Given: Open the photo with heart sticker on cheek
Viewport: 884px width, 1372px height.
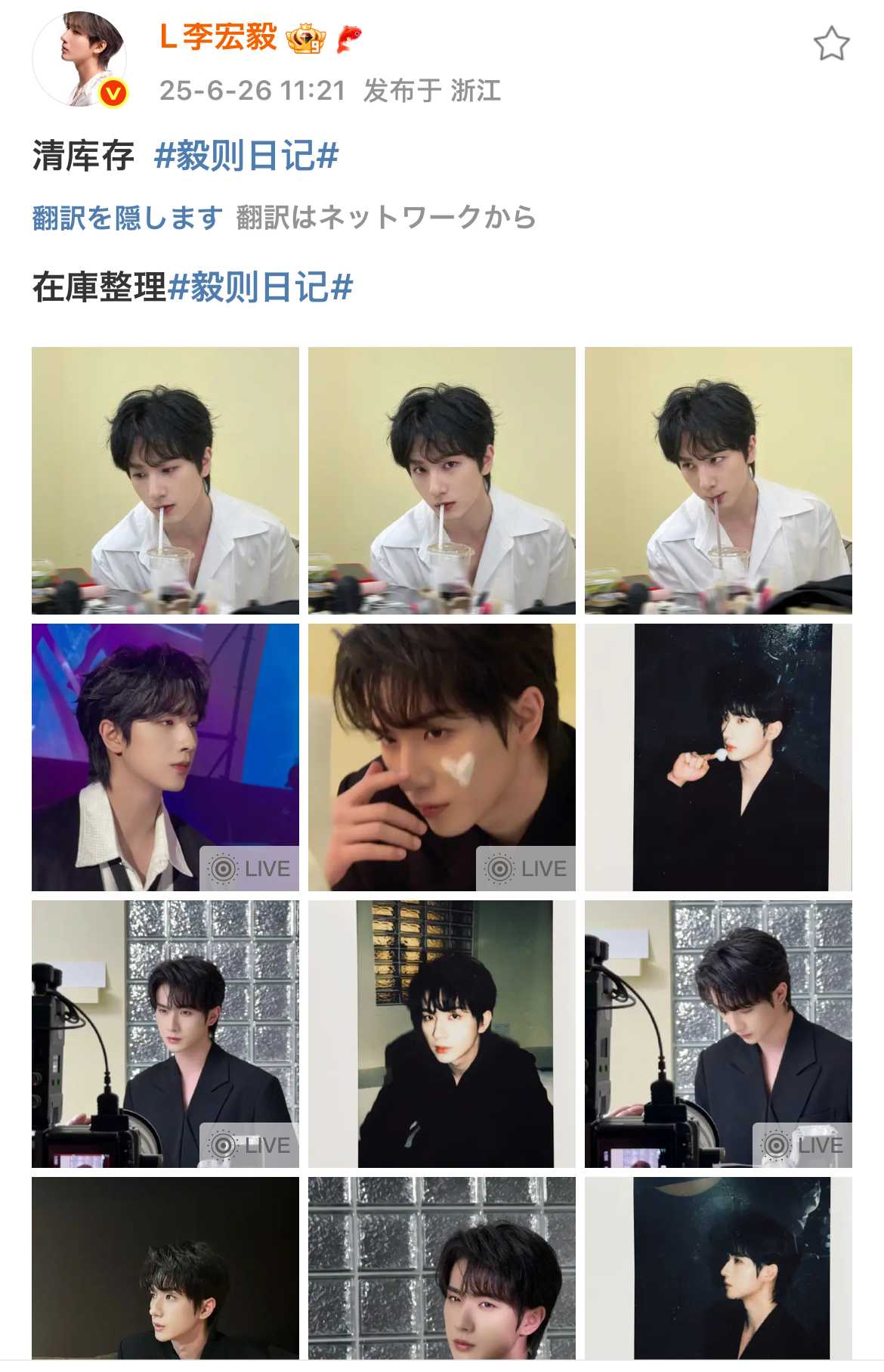Looking at the screenshot, I should point(442,757).
